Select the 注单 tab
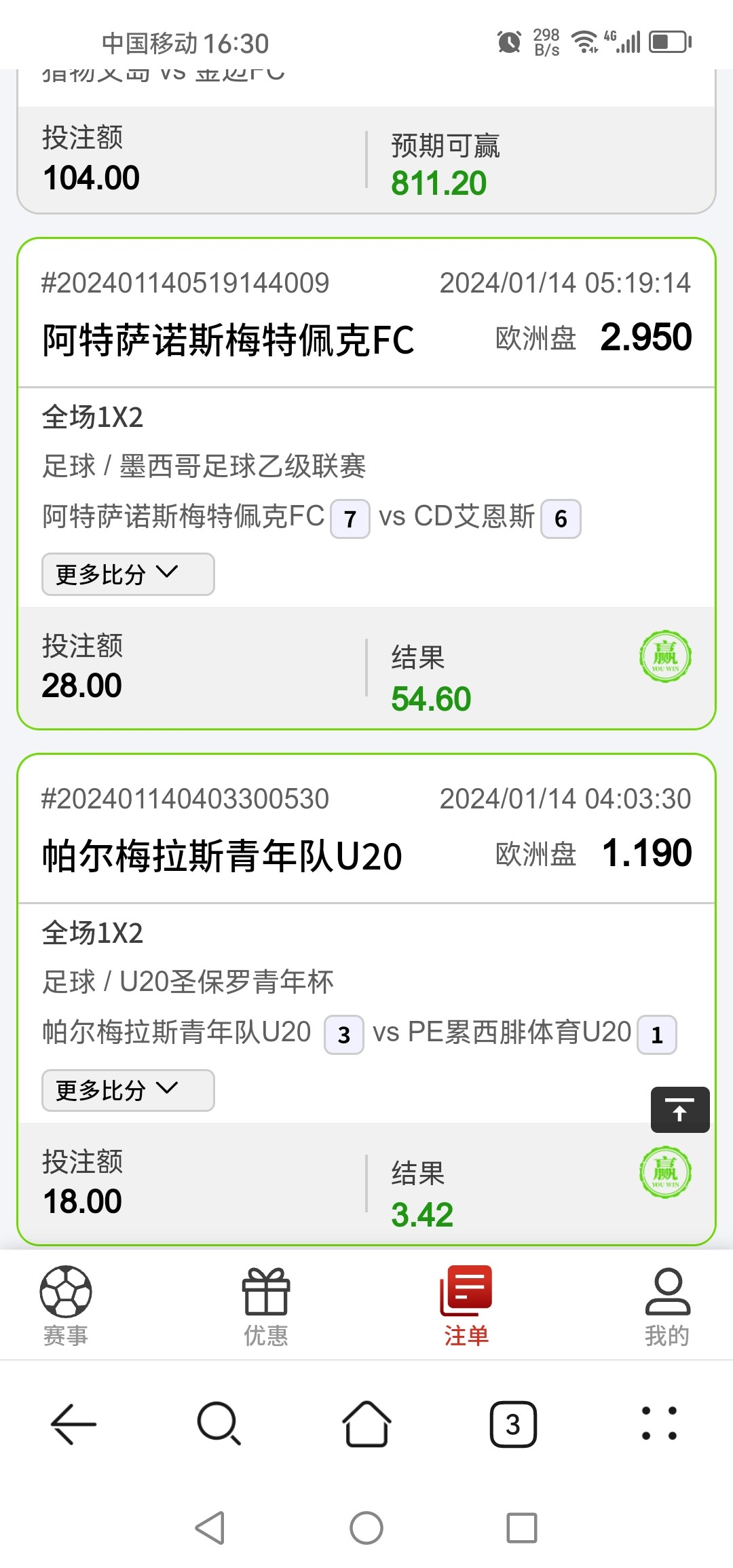This screenshot has height=1568, width=733. tap(466, 1306)
